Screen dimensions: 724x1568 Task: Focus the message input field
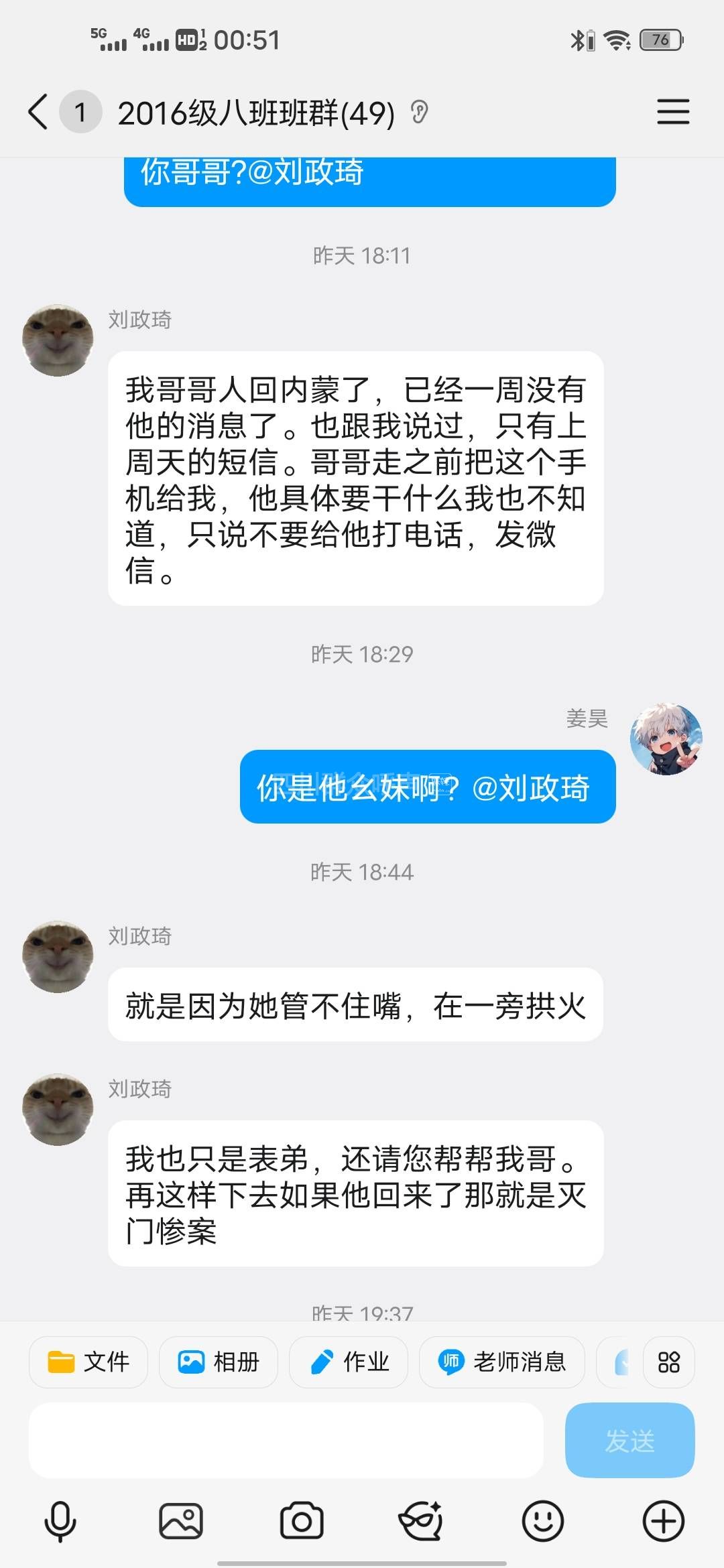click(x=286, y=1440)
